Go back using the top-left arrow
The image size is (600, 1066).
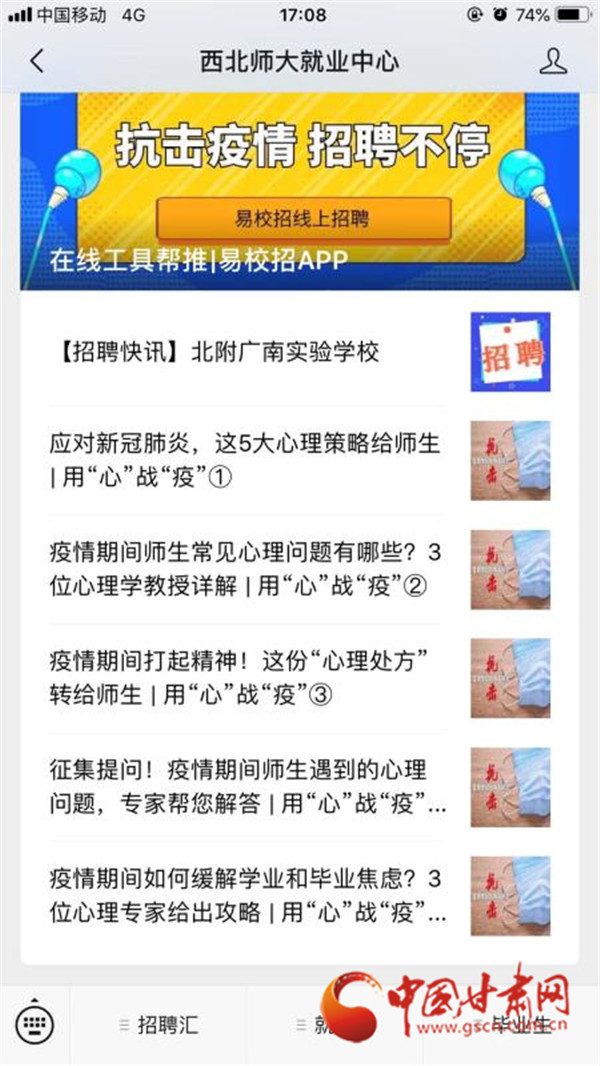pos(37,61)
